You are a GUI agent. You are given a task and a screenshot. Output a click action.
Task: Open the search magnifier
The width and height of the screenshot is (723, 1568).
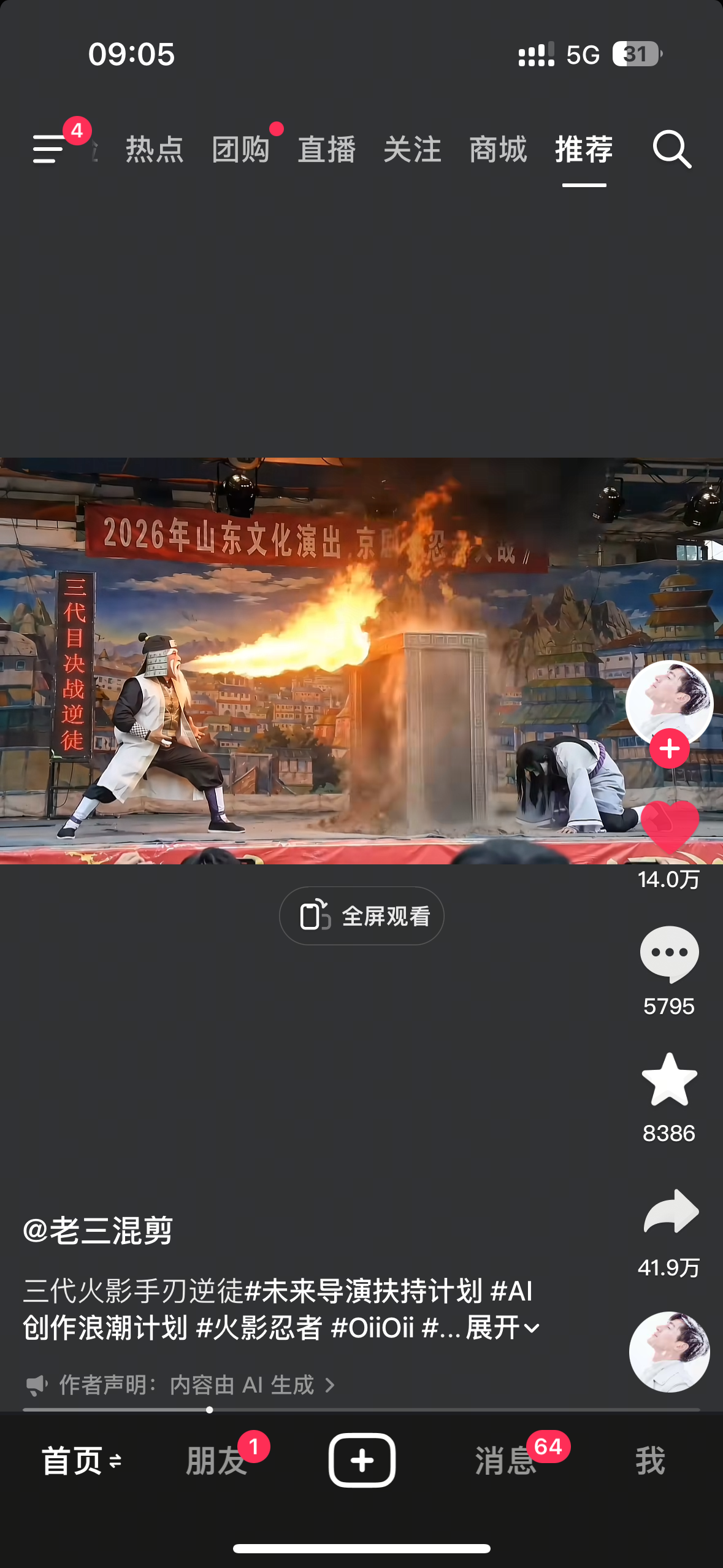tap(672, 149)
